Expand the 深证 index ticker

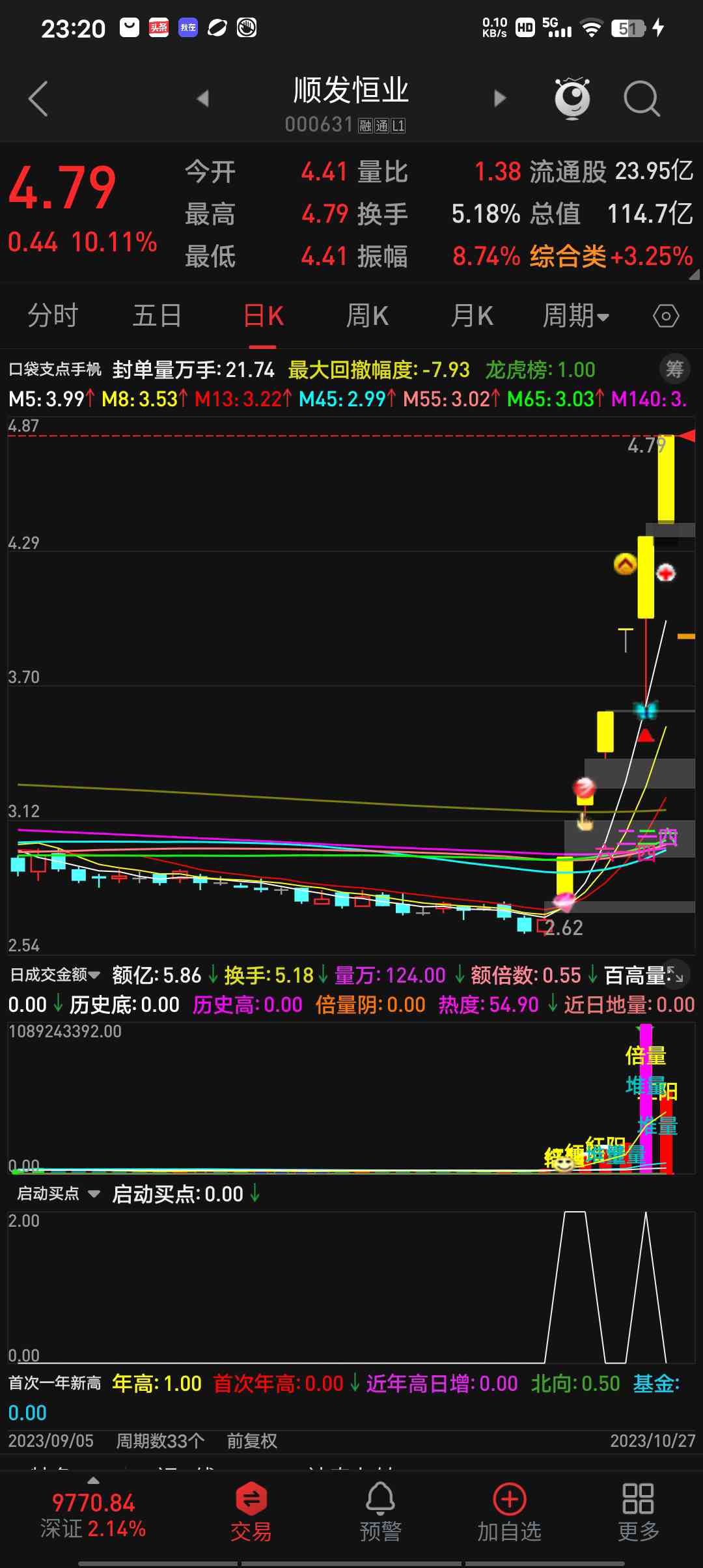[93, 1512]
